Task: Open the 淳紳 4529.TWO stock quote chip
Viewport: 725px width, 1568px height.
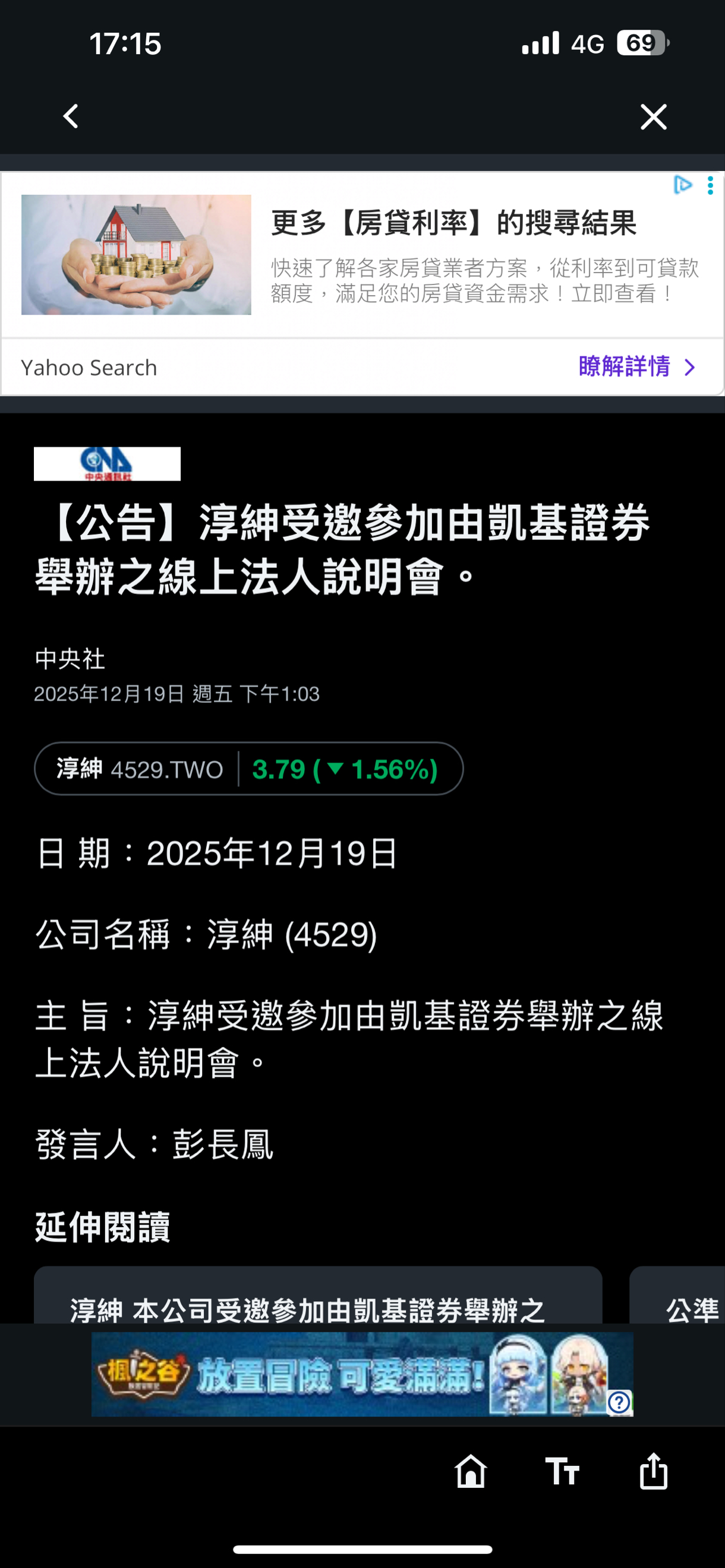Action: pyautogui.click(x=248, y=769)
